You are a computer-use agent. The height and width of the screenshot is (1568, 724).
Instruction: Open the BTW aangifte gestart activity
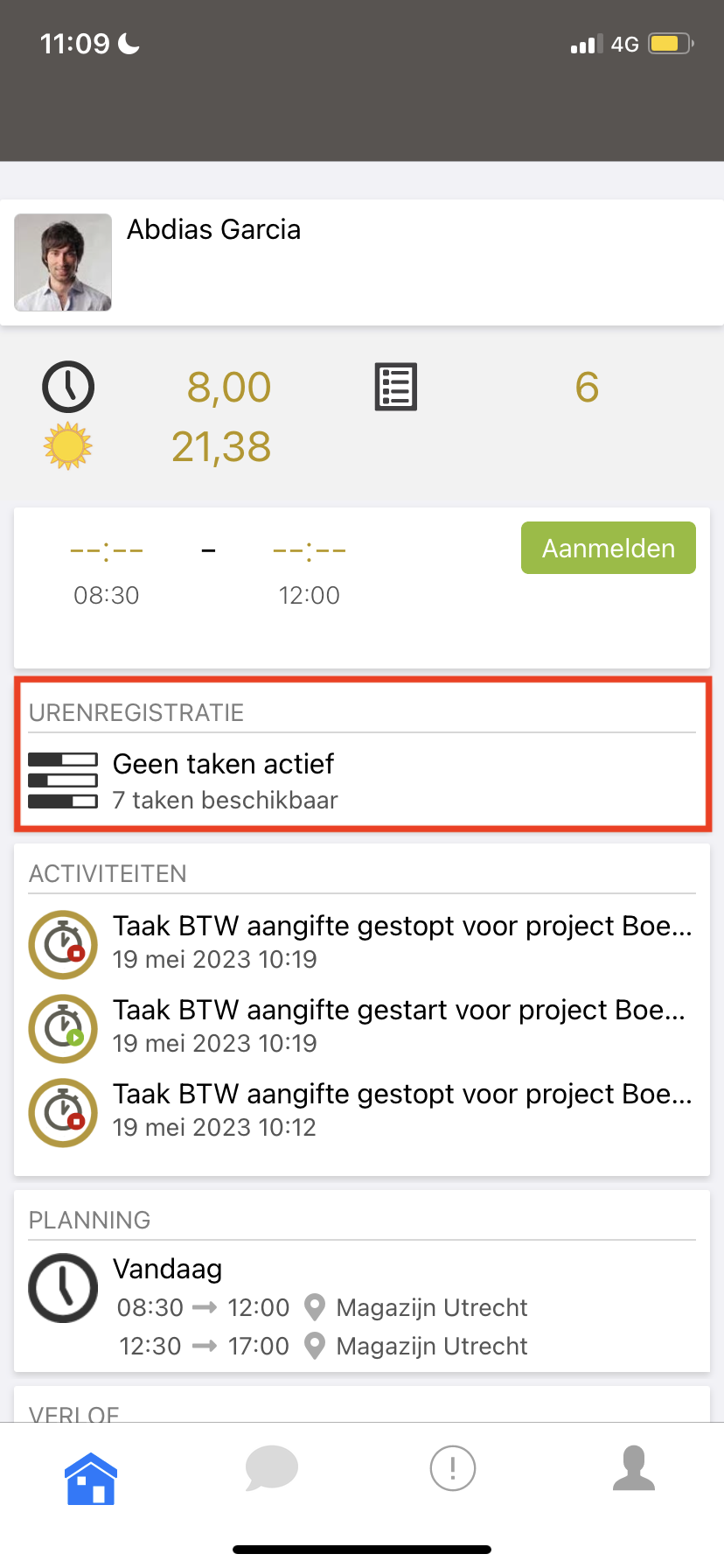click(x=362, y=1026)
